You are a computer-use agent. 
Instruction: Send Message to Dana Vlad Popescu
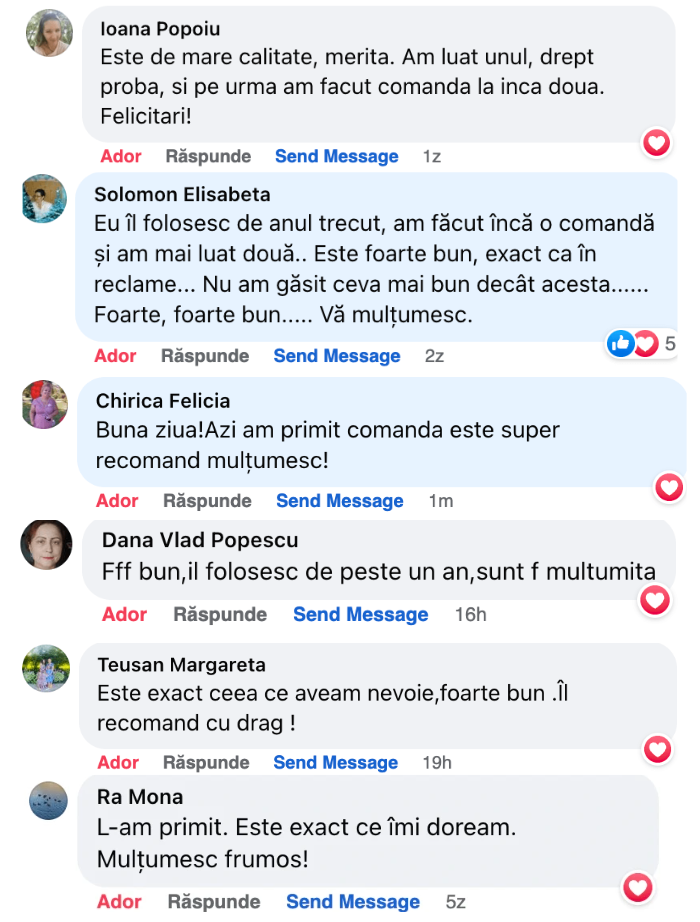360,614
